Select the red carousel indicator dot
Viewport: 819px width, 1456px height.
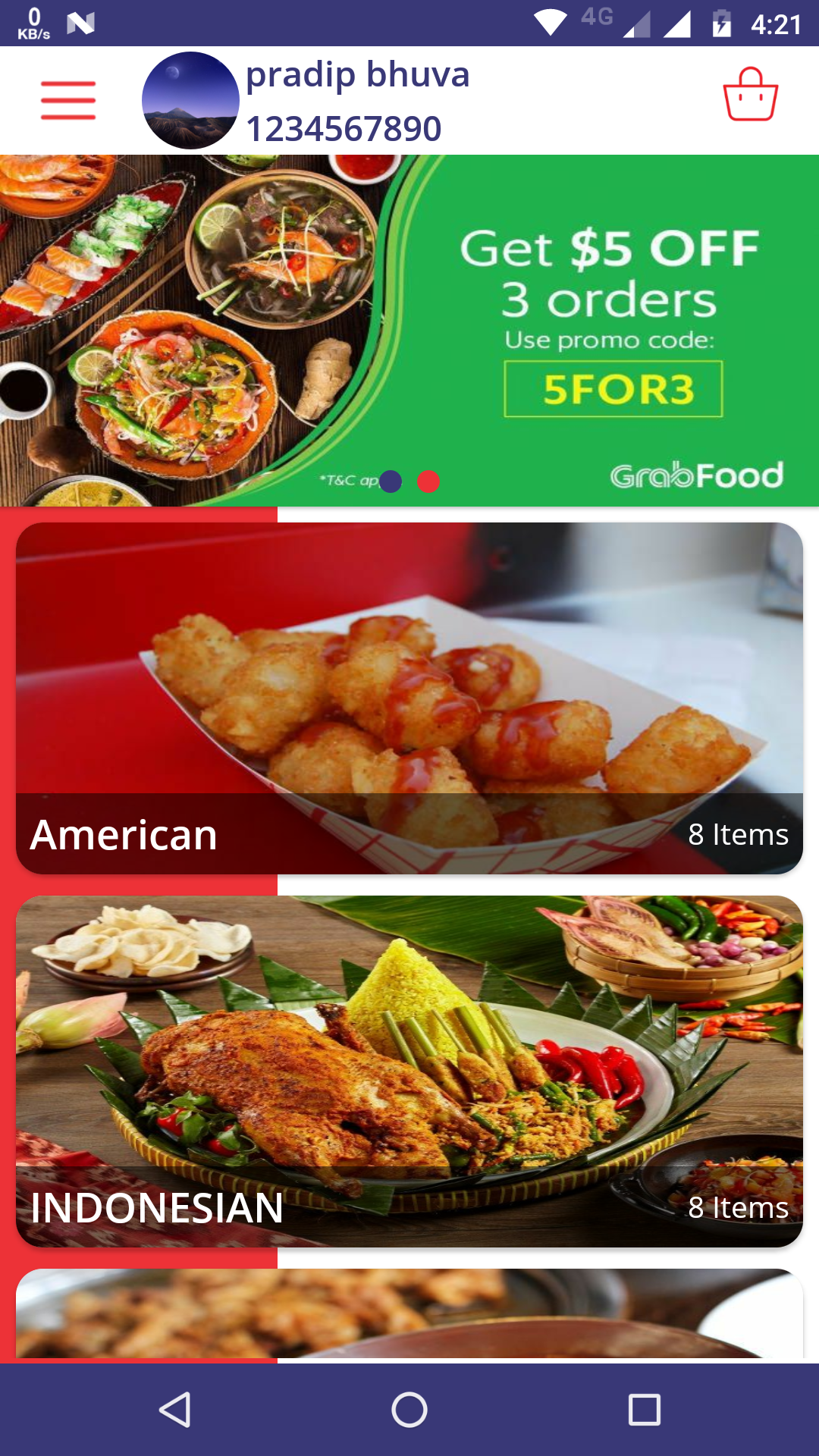(x=428, y=481)
